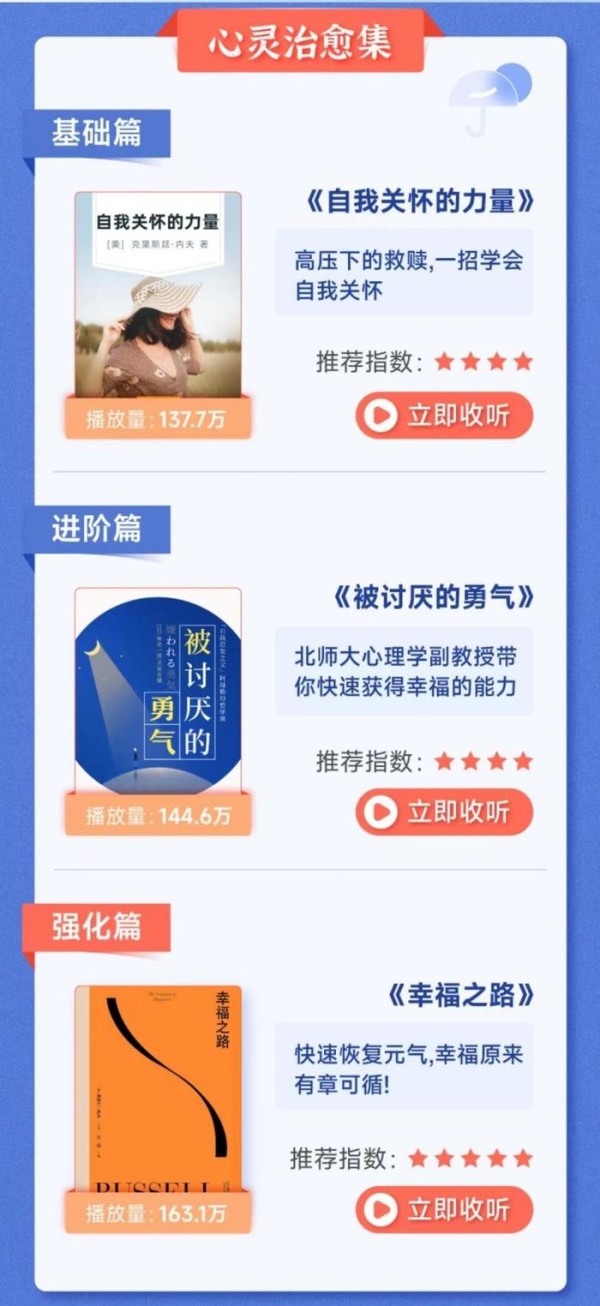600x1306 pixels.
Task: Open the 自我关怀的力量 book cover
Action: (158, 295)
